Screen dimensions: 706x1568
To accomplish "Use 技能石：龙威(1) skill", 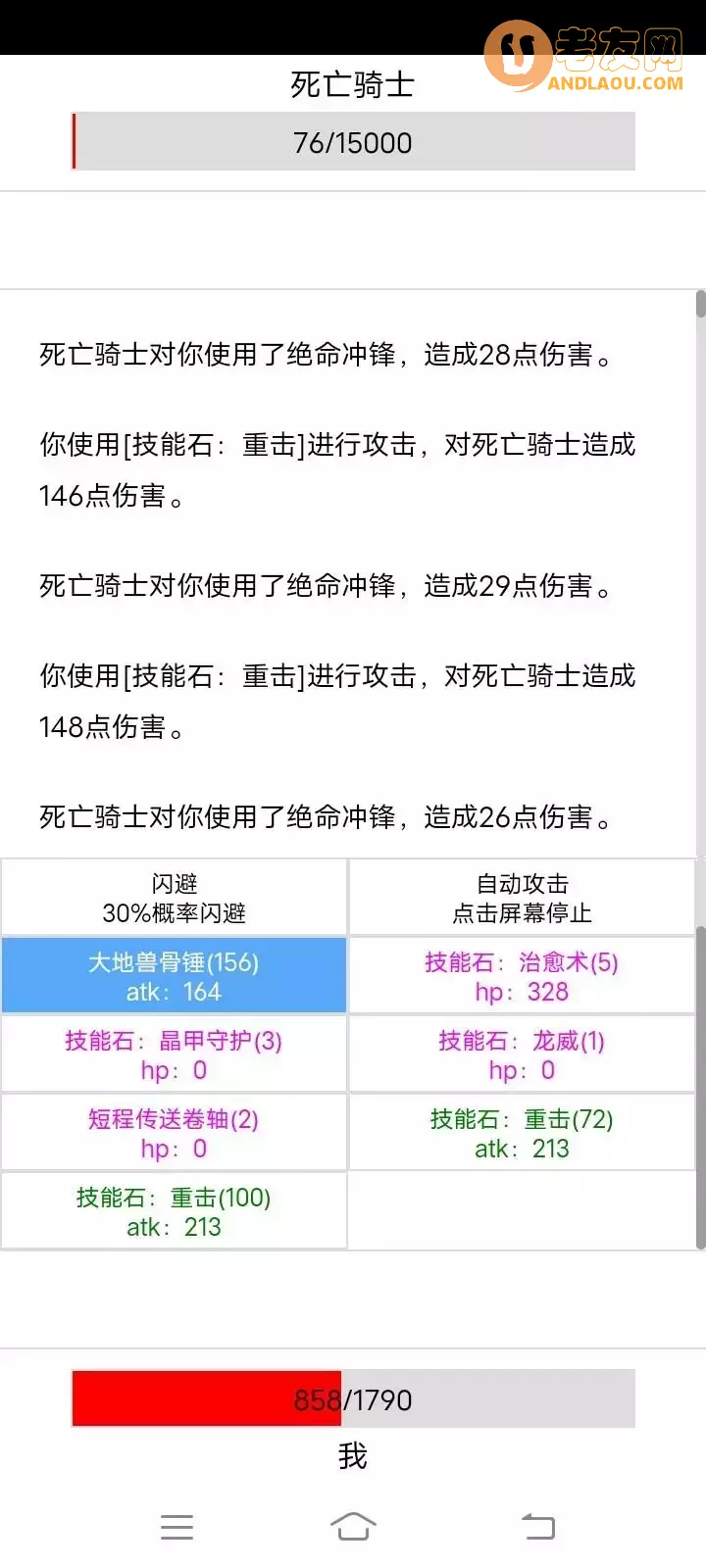I will pos(521,1053).
